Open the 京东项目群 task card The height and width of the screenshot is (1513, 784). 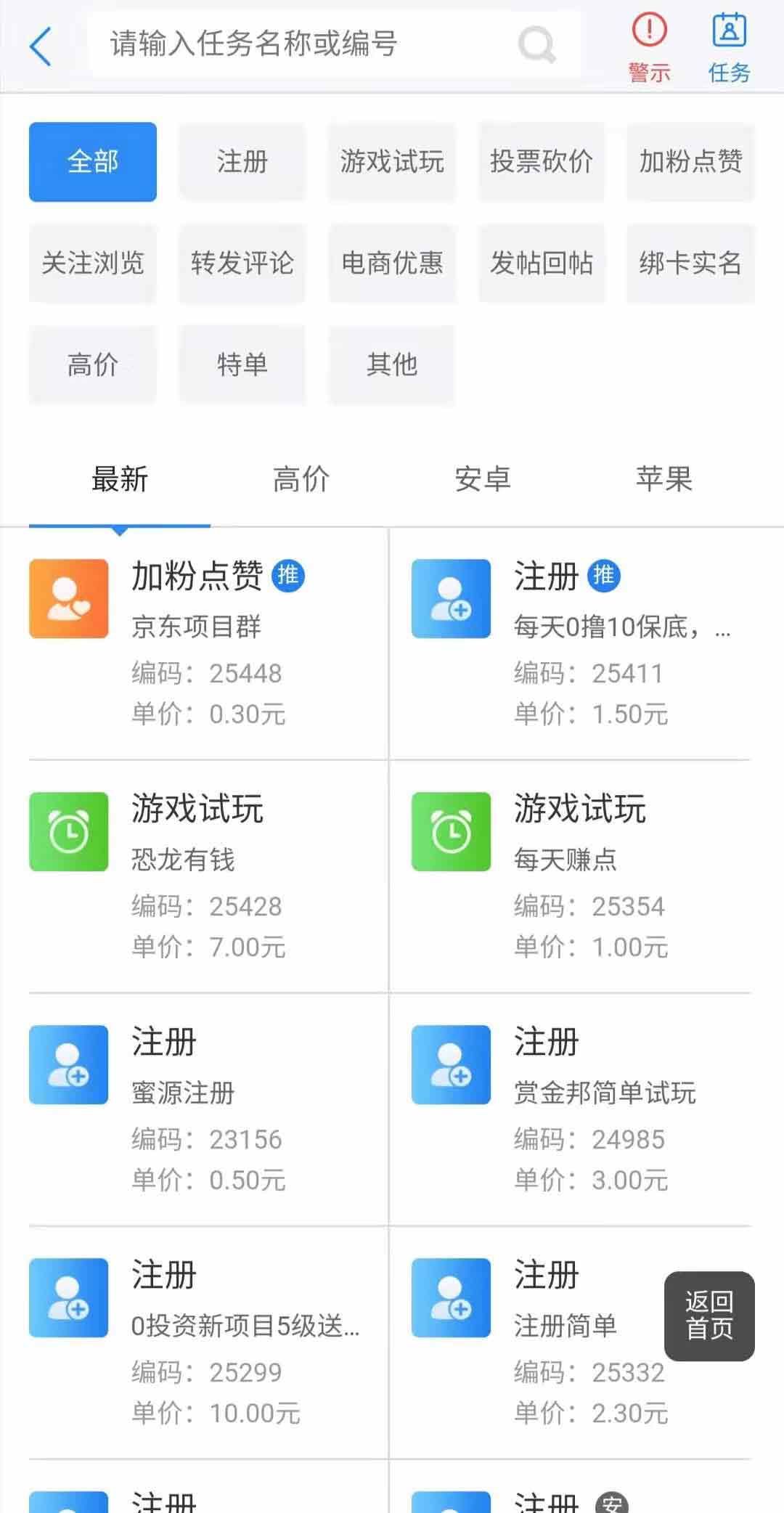[x=208, y=644]
